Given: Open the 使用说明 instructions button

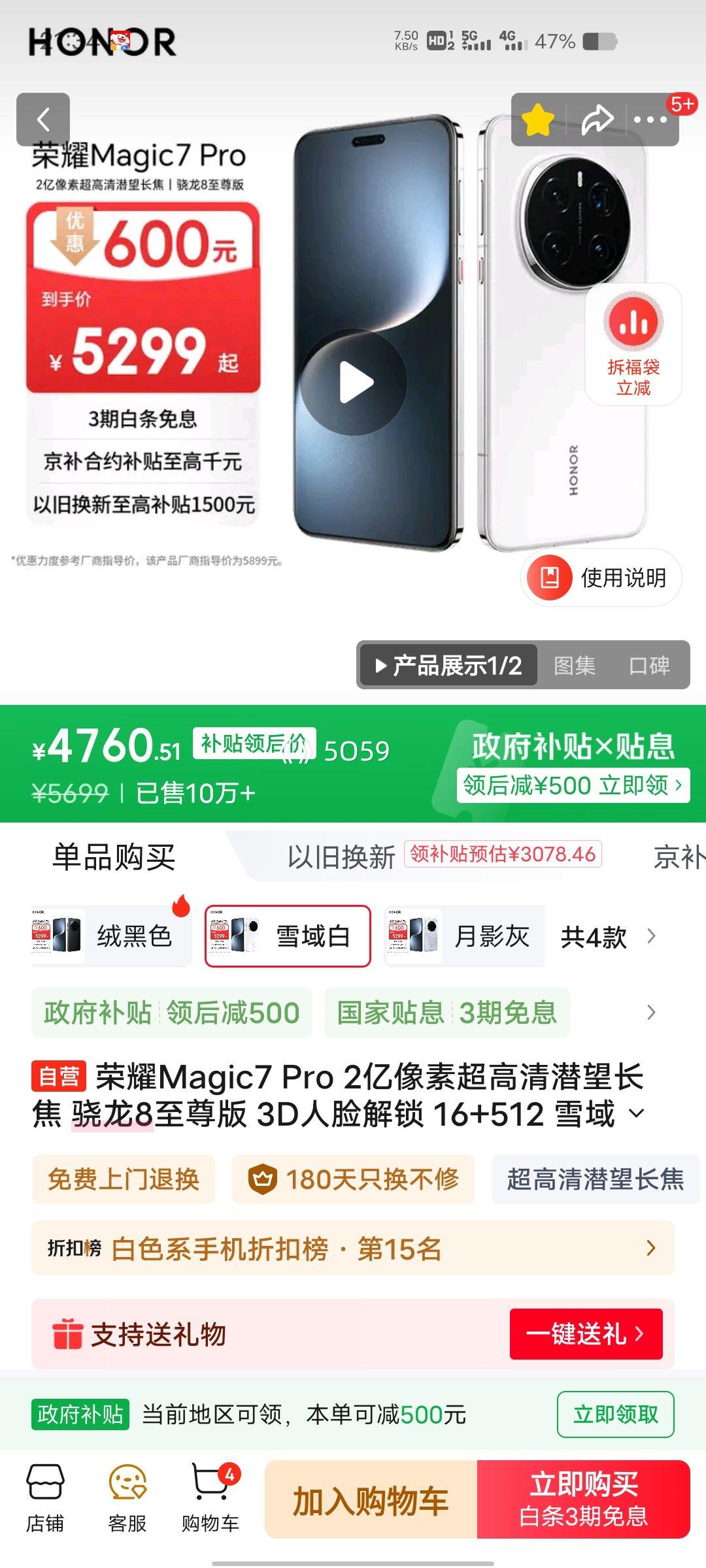Looking at the screenshot, I should coord(599,577).
